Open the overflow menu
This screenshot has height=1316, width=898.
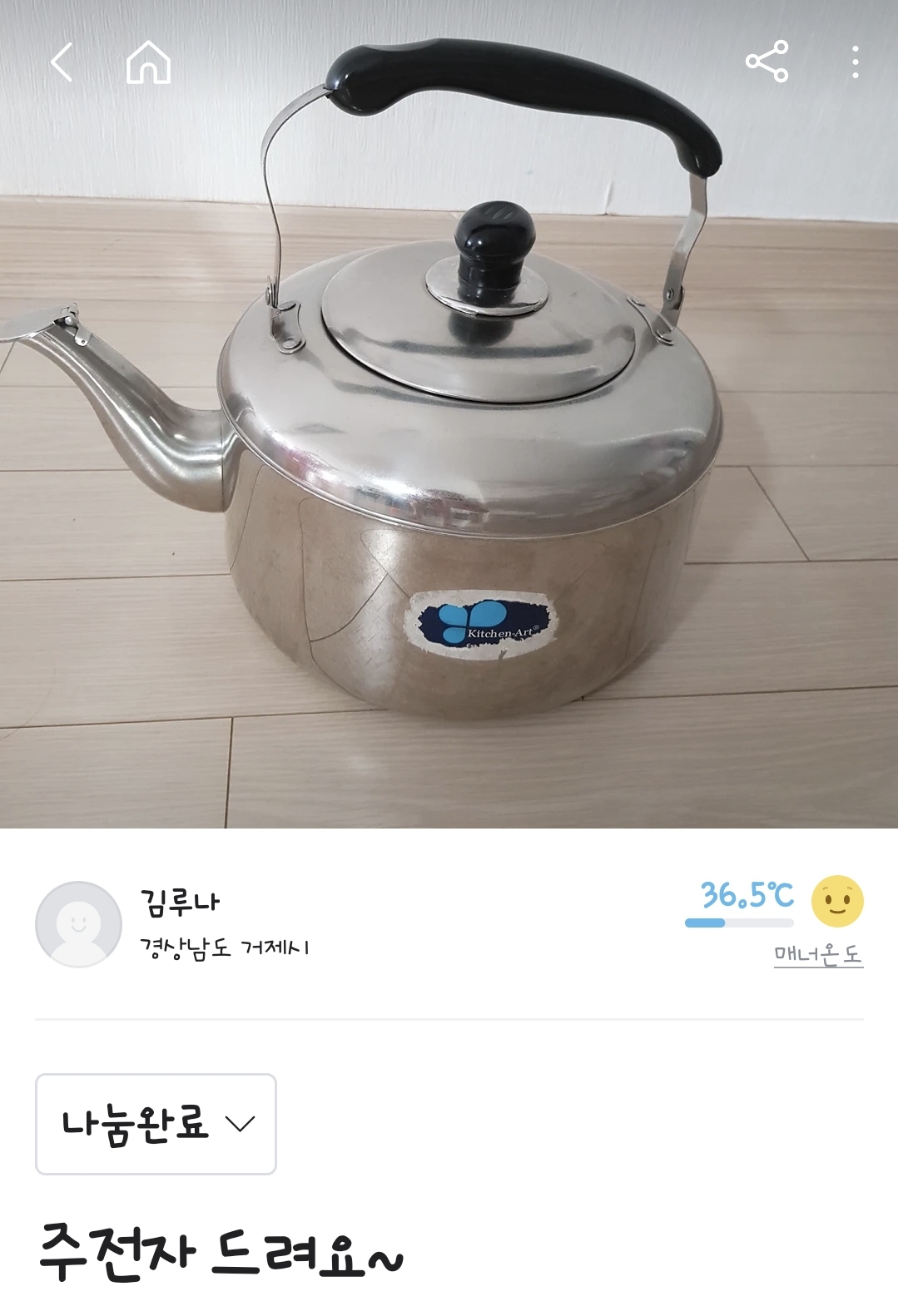(x=855, y=62)
